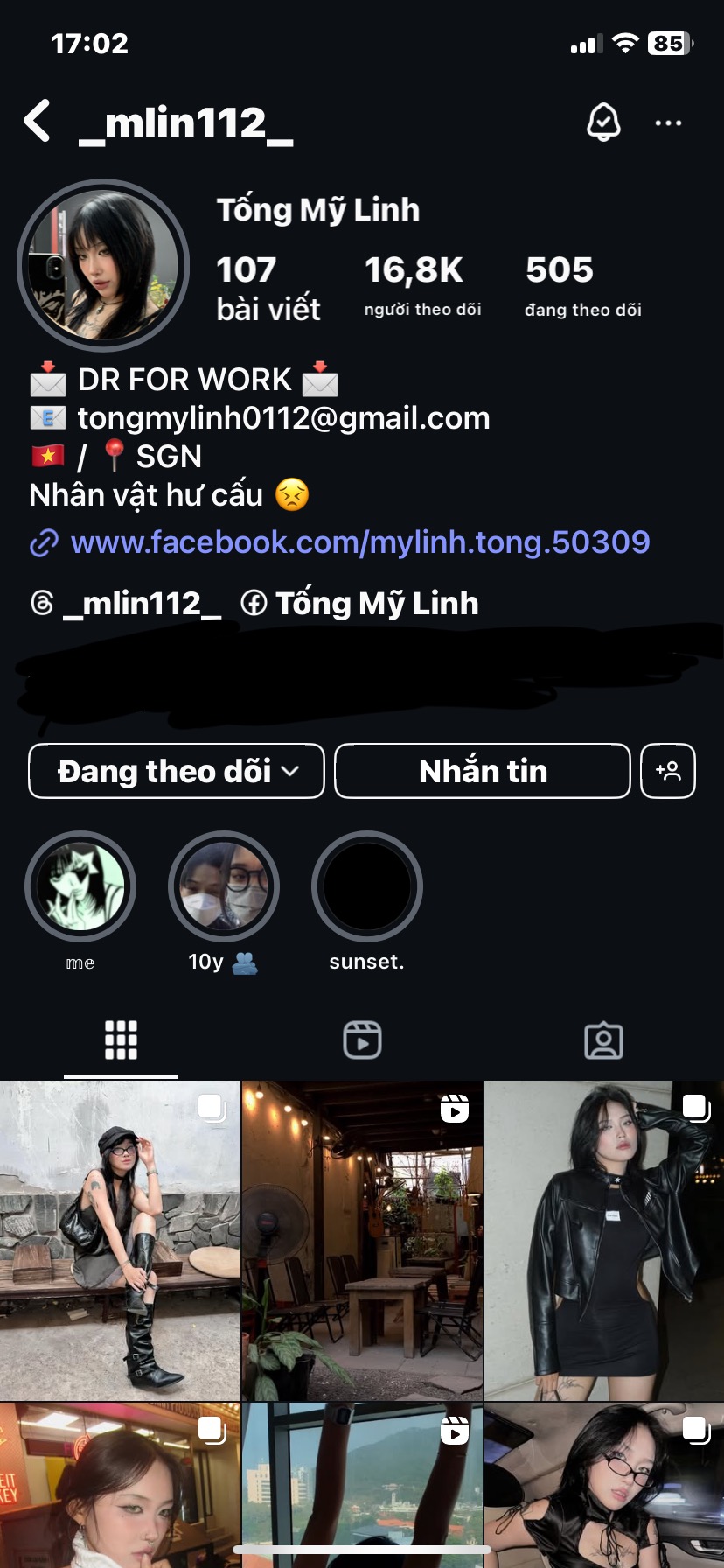Select the posts grid tab
The height and width of the screenshot is (1568, 724).
(121, 1040)
